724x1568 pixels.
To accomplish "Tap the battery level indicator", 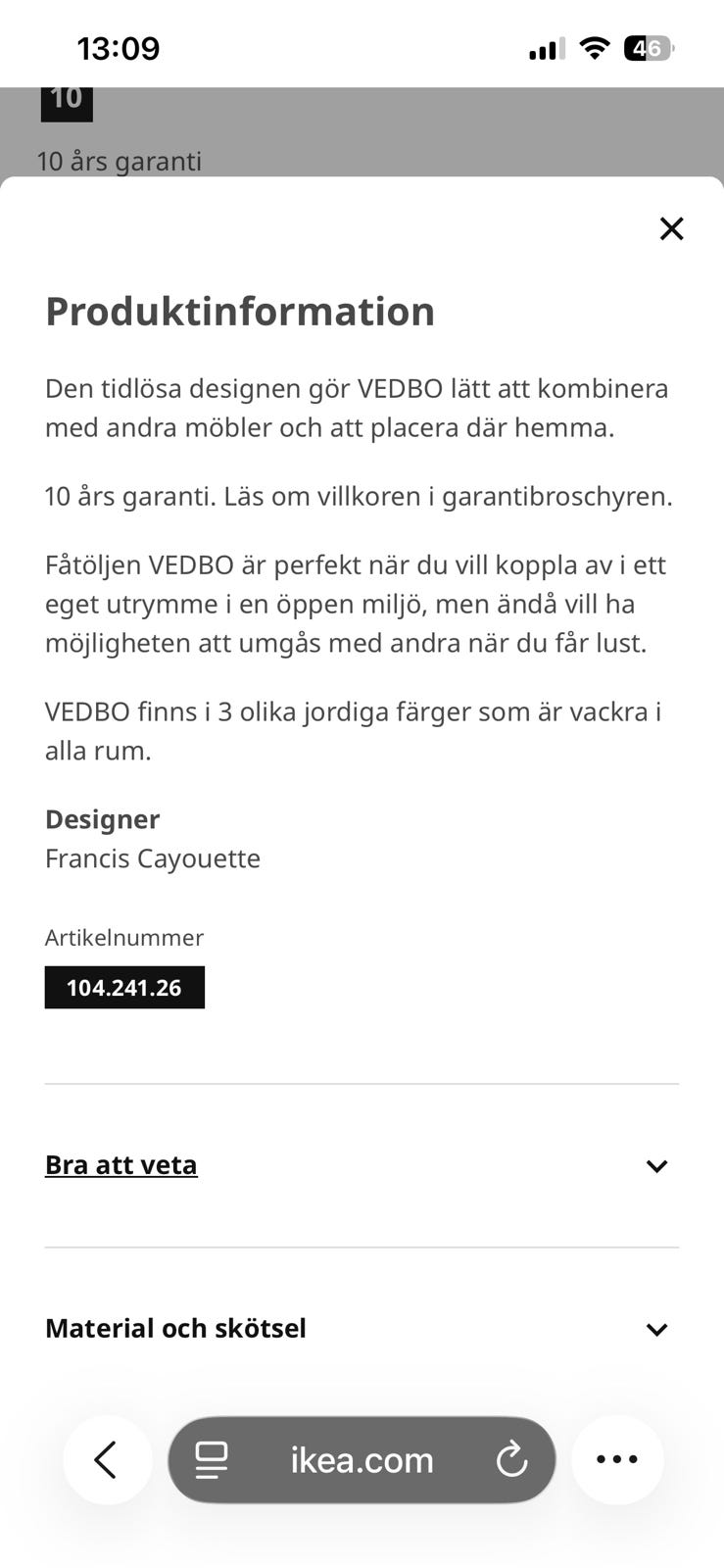I will [x=650, y=47].
